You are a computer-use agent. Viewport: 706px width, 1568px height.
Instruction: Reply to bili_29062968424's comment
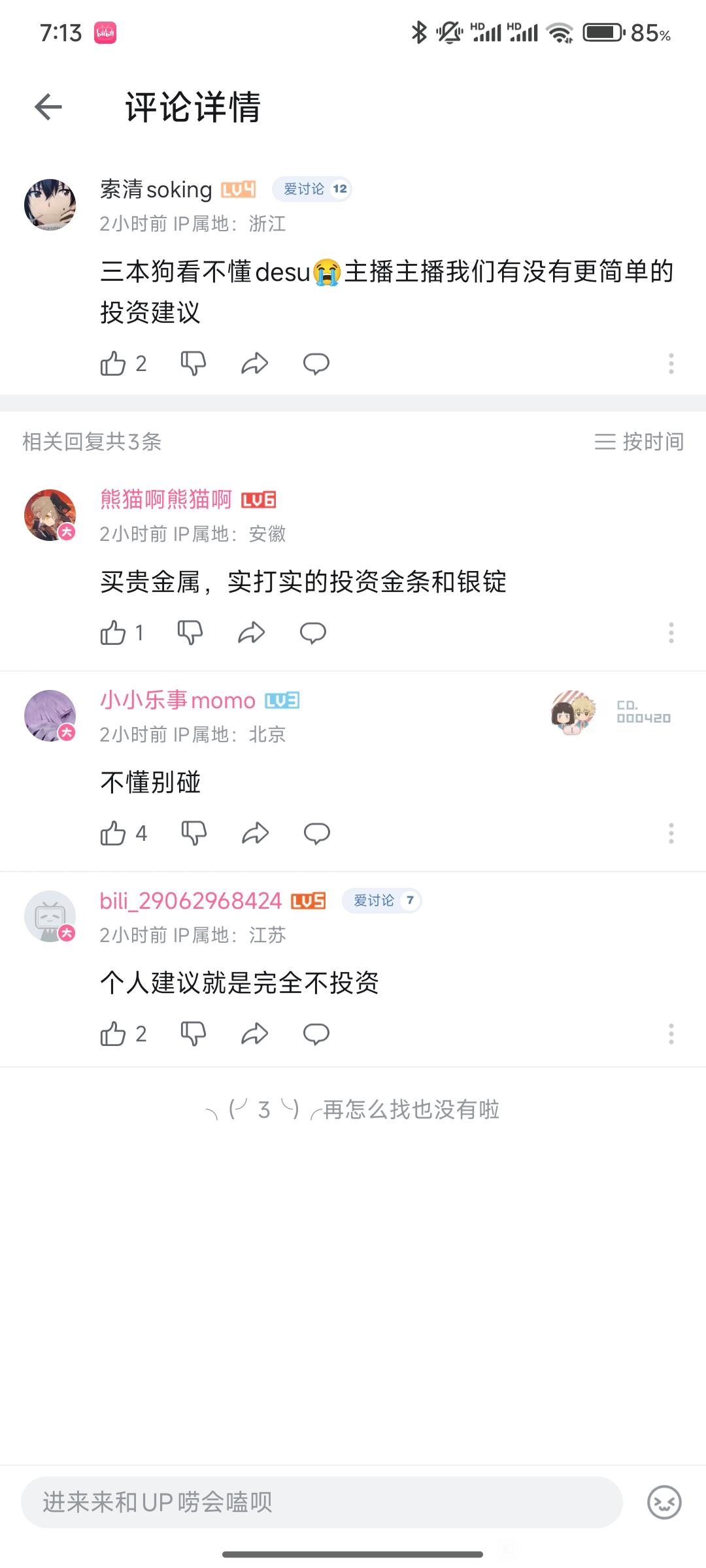pos(316,1034)
